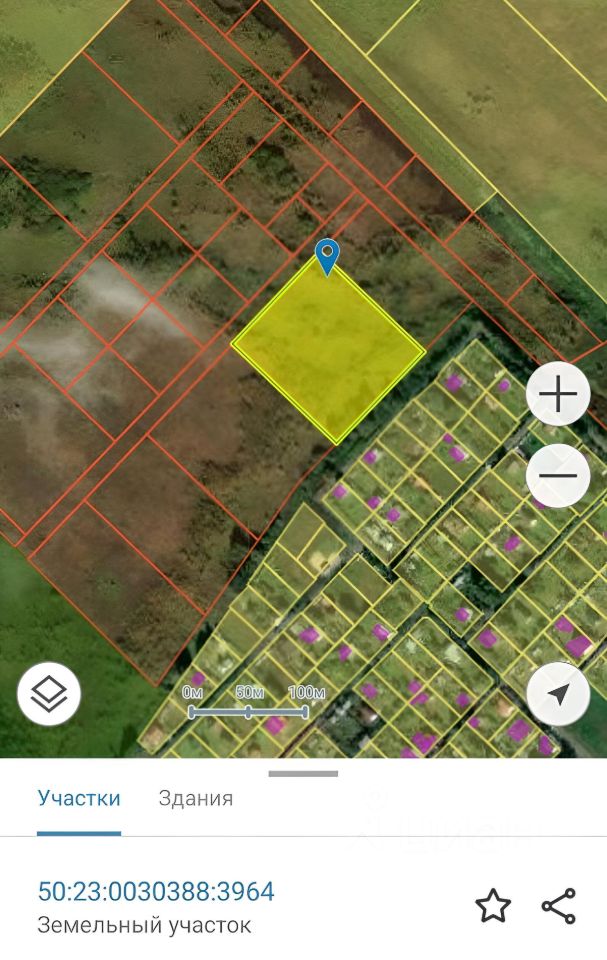Switch to the Здания tab
This screenshot has height=960, width=607.
point(196,798)
